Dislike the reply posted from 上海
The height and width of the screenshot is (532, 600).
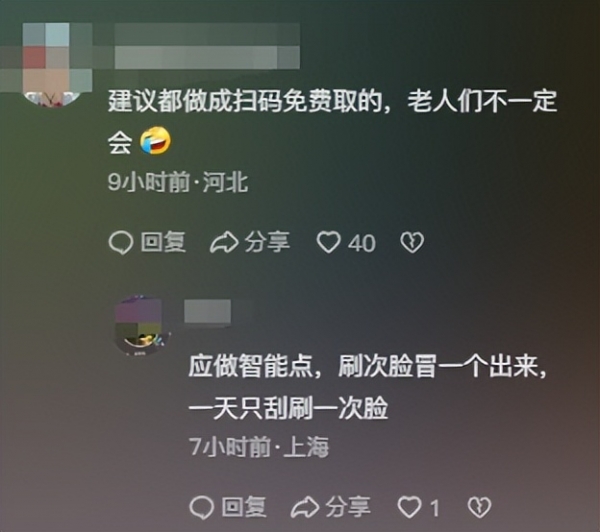481,505
